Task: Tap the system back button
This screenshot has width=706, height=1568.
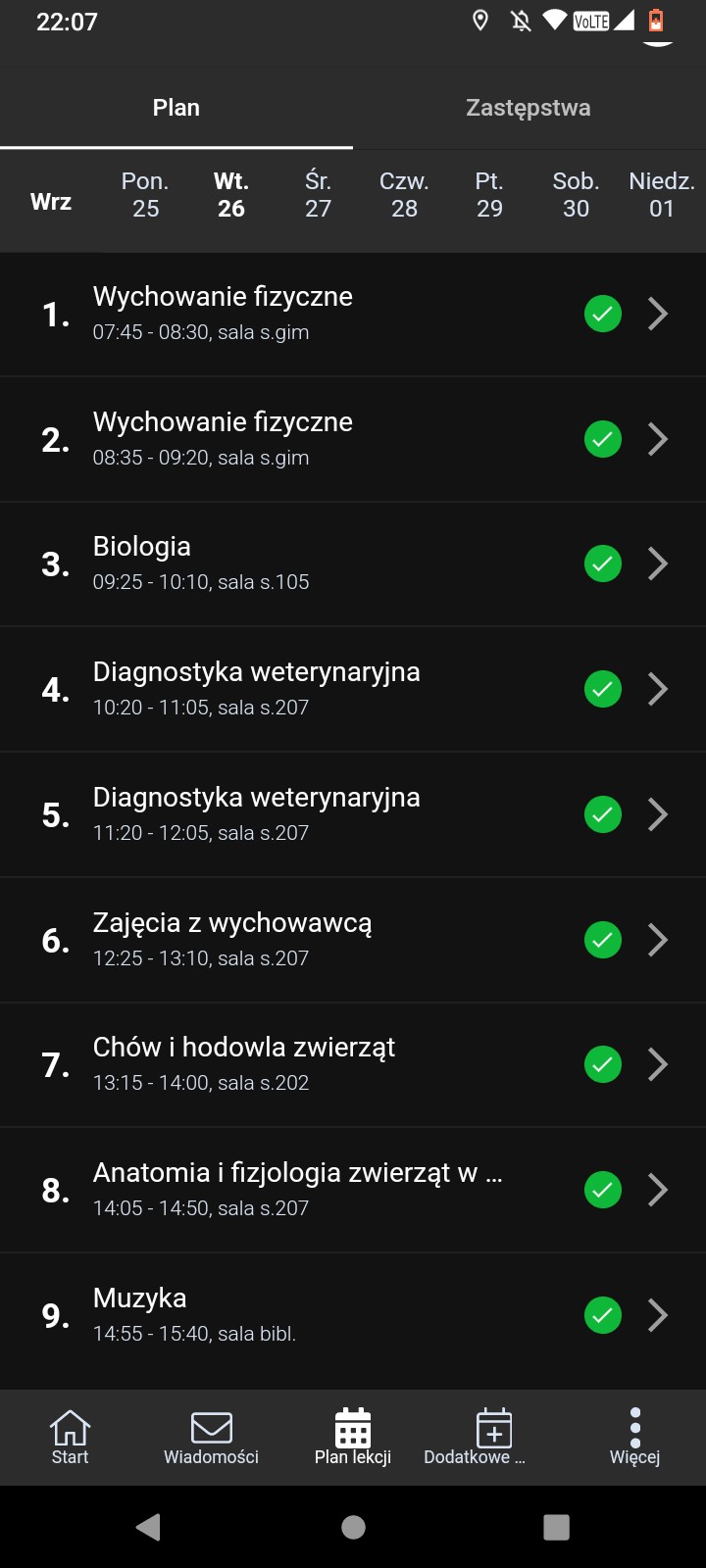Action: tap(148, 1527)
